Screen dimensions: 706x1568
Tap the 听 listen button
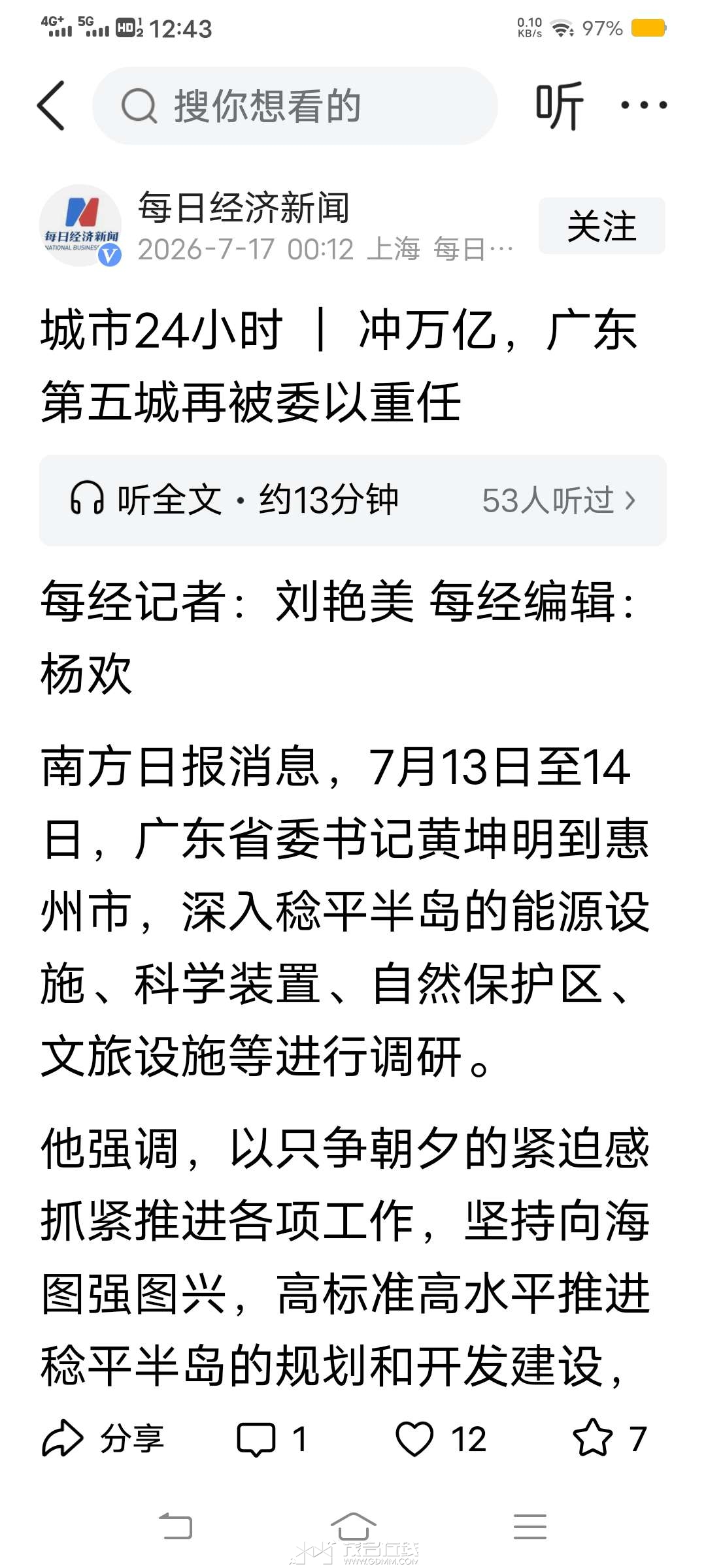click(x=559, y=106)
